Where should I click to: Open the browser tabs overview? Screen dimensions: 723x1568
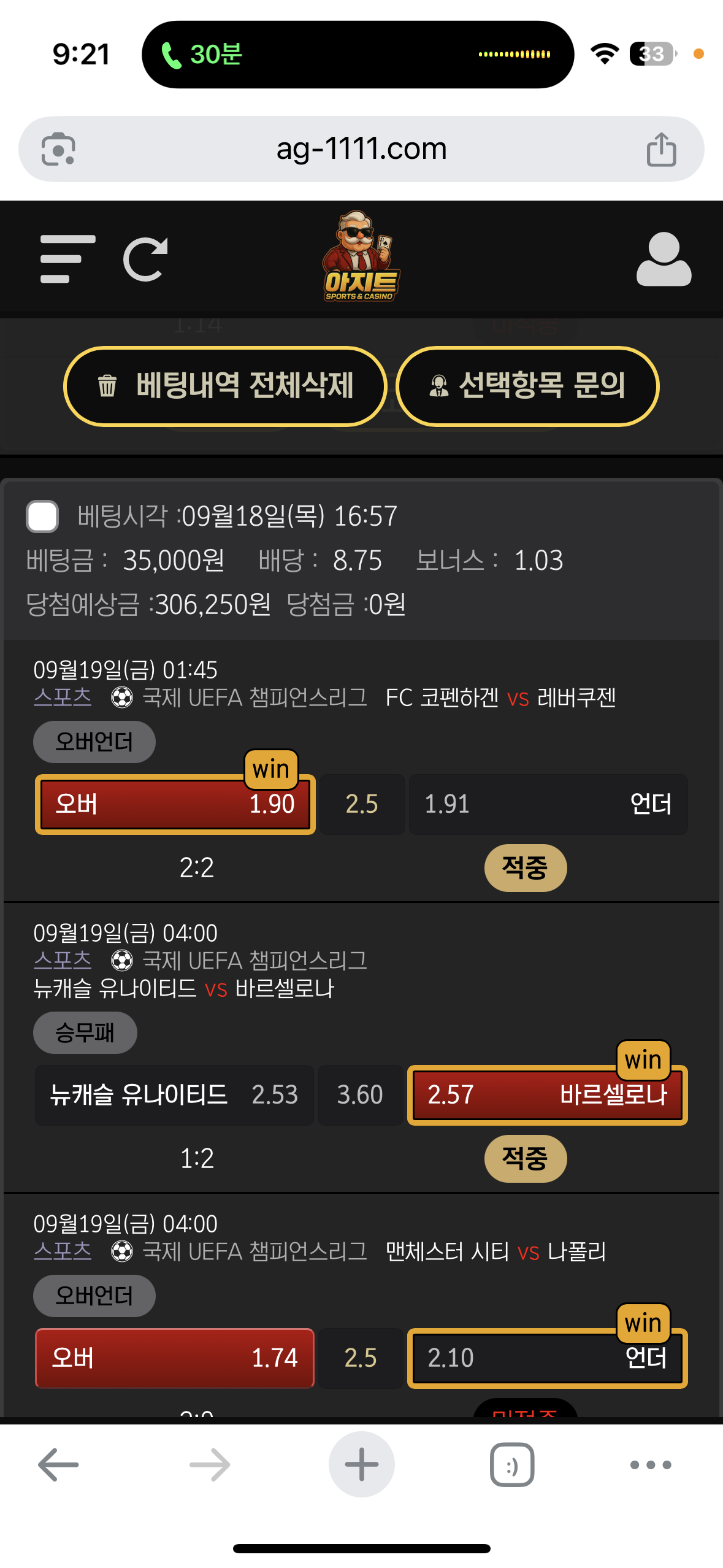[512, 1464]
